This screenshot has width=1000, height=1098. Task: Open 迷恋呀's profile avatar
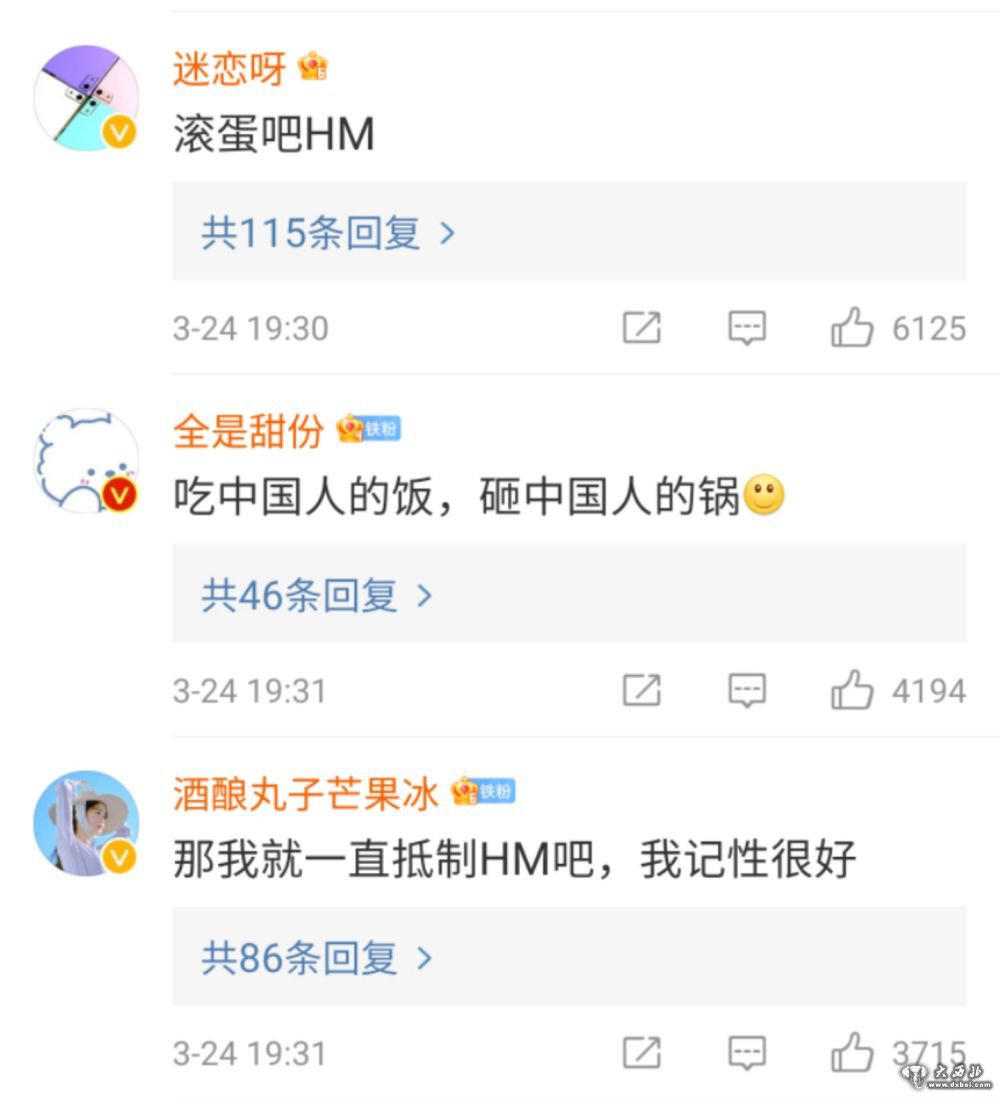[x=85, y=97]
